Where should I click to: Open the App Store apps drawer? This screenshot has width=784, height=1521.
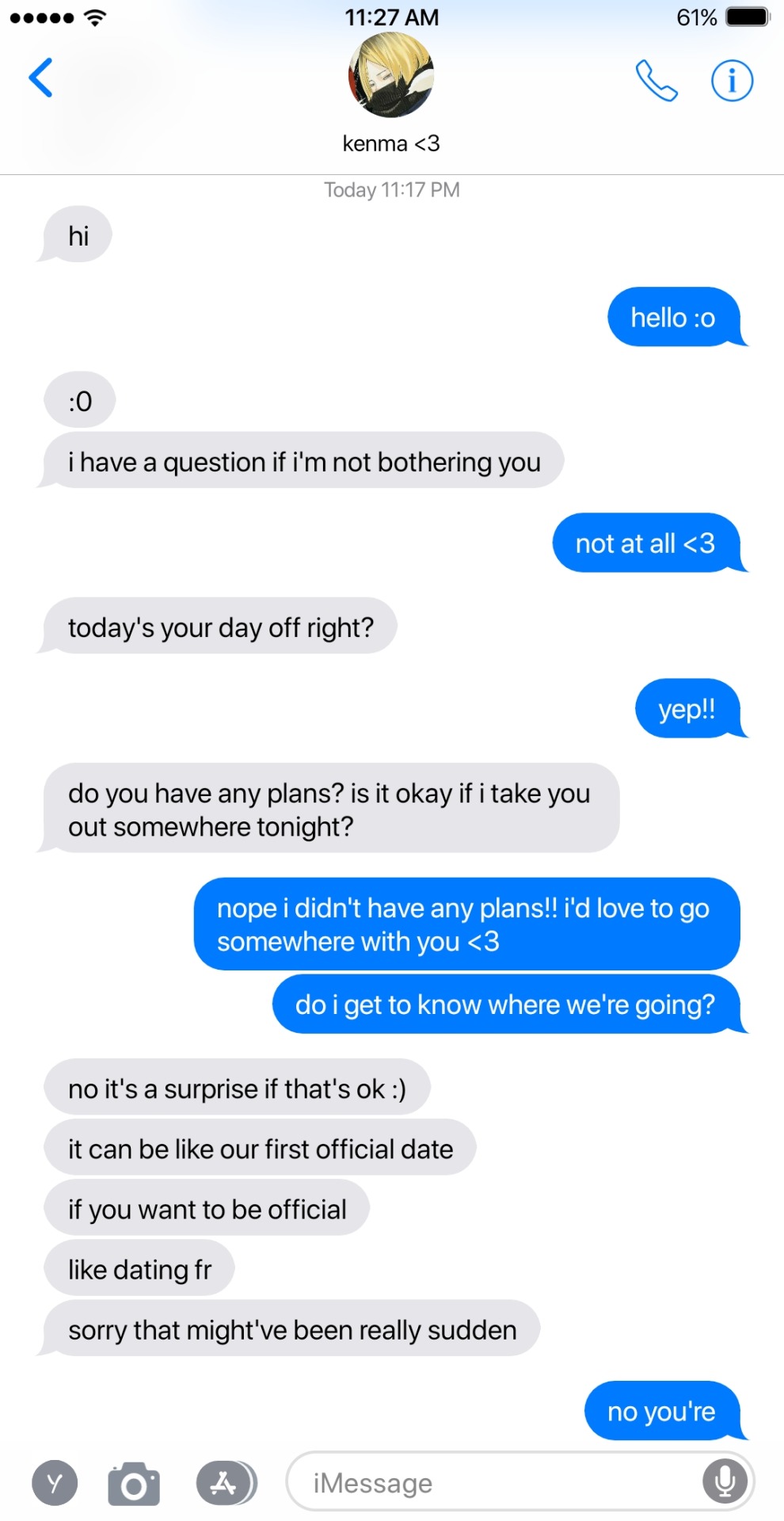(225, 1483)
